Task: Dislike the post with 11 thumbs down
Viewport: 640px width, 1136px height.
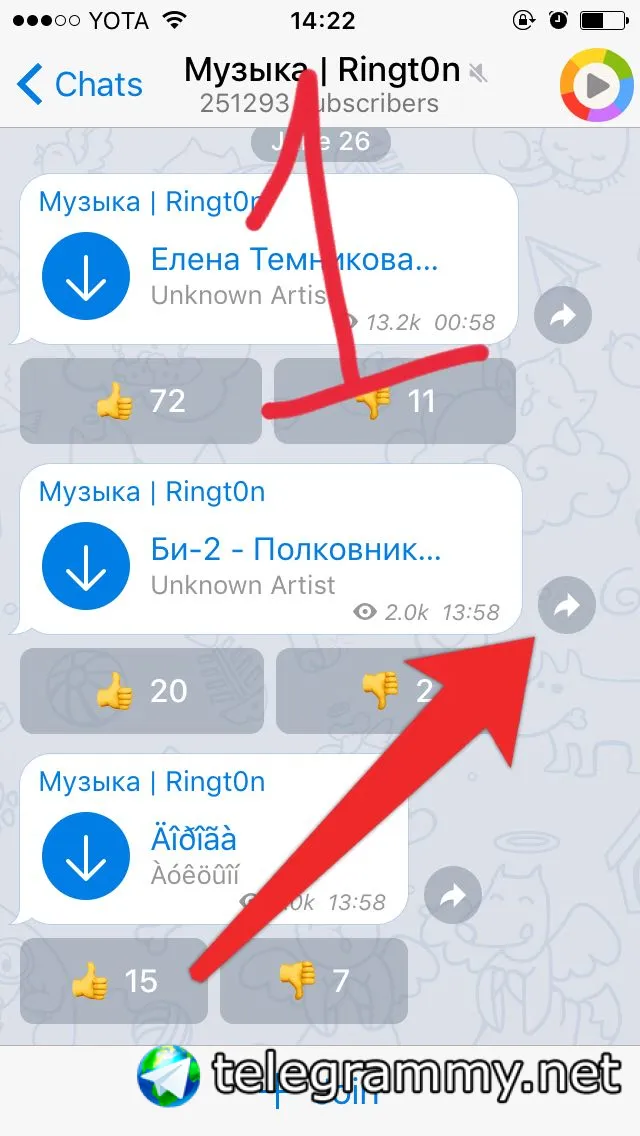Action: click(x=395, y=401)
